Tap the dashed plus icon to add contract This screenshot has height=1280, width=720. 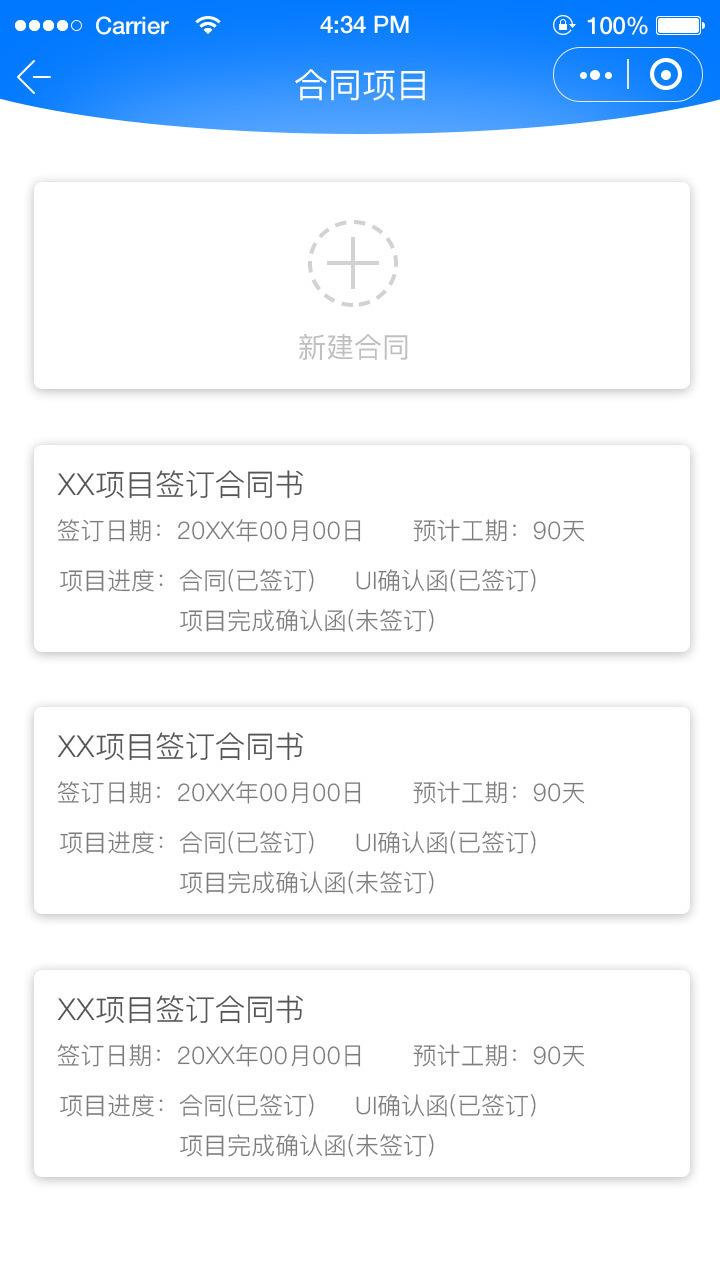coord(353,263)
